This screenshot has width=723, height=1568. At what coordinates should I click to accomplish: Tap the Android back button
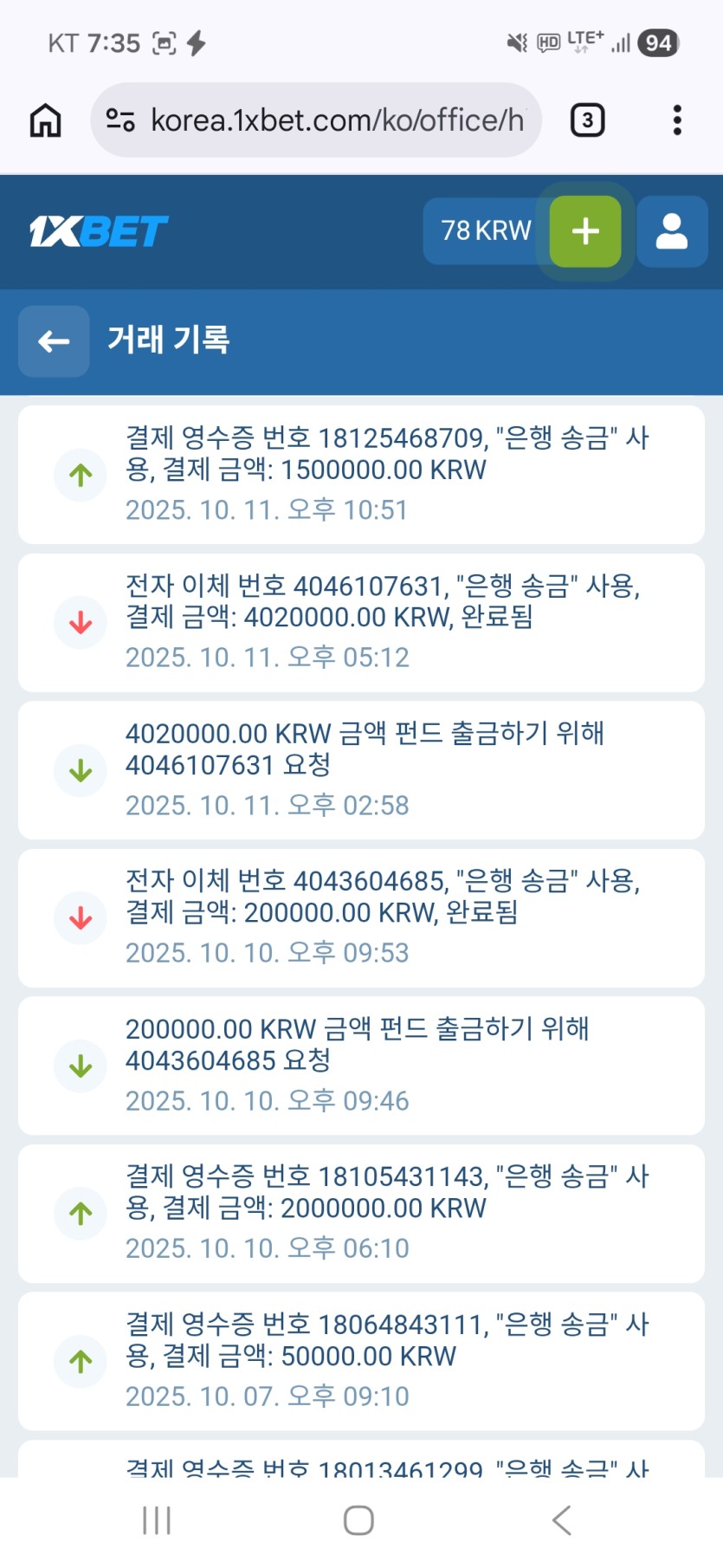[562, 1520]
